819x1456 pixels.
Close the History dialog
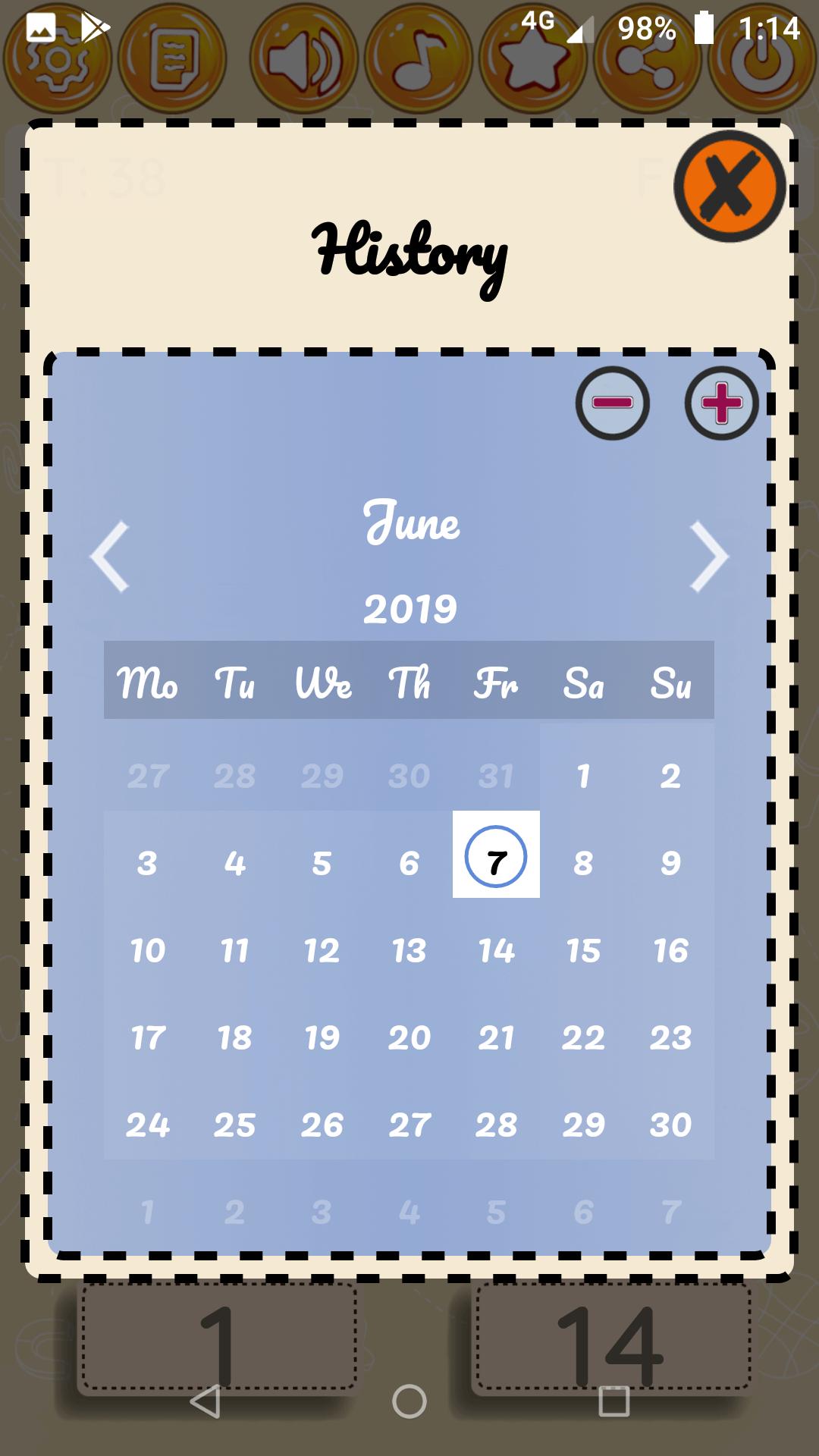coord(730,187)
